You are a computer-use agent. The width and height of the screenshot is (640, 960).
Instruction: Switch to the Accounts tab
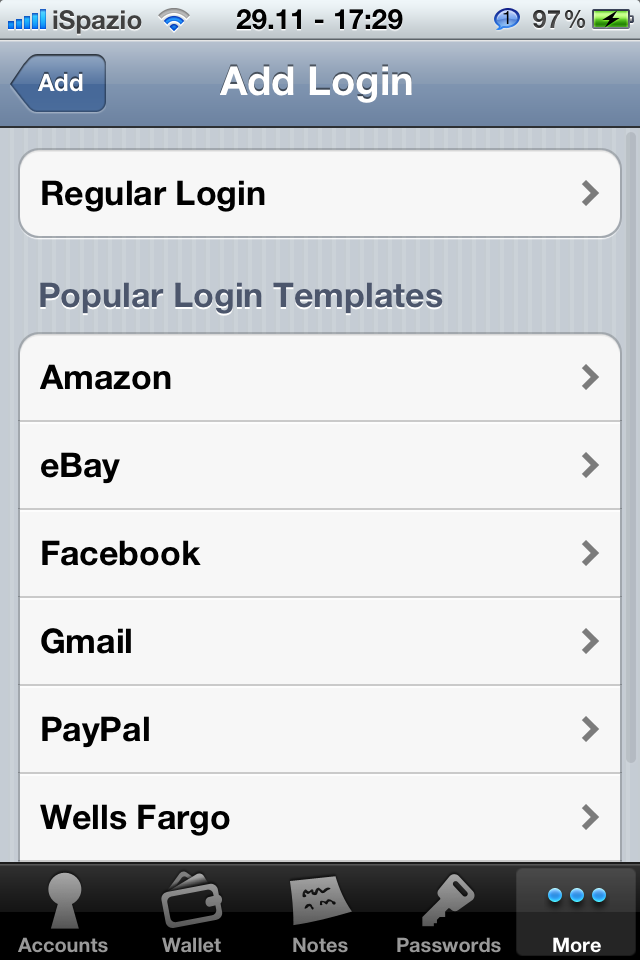63,912
